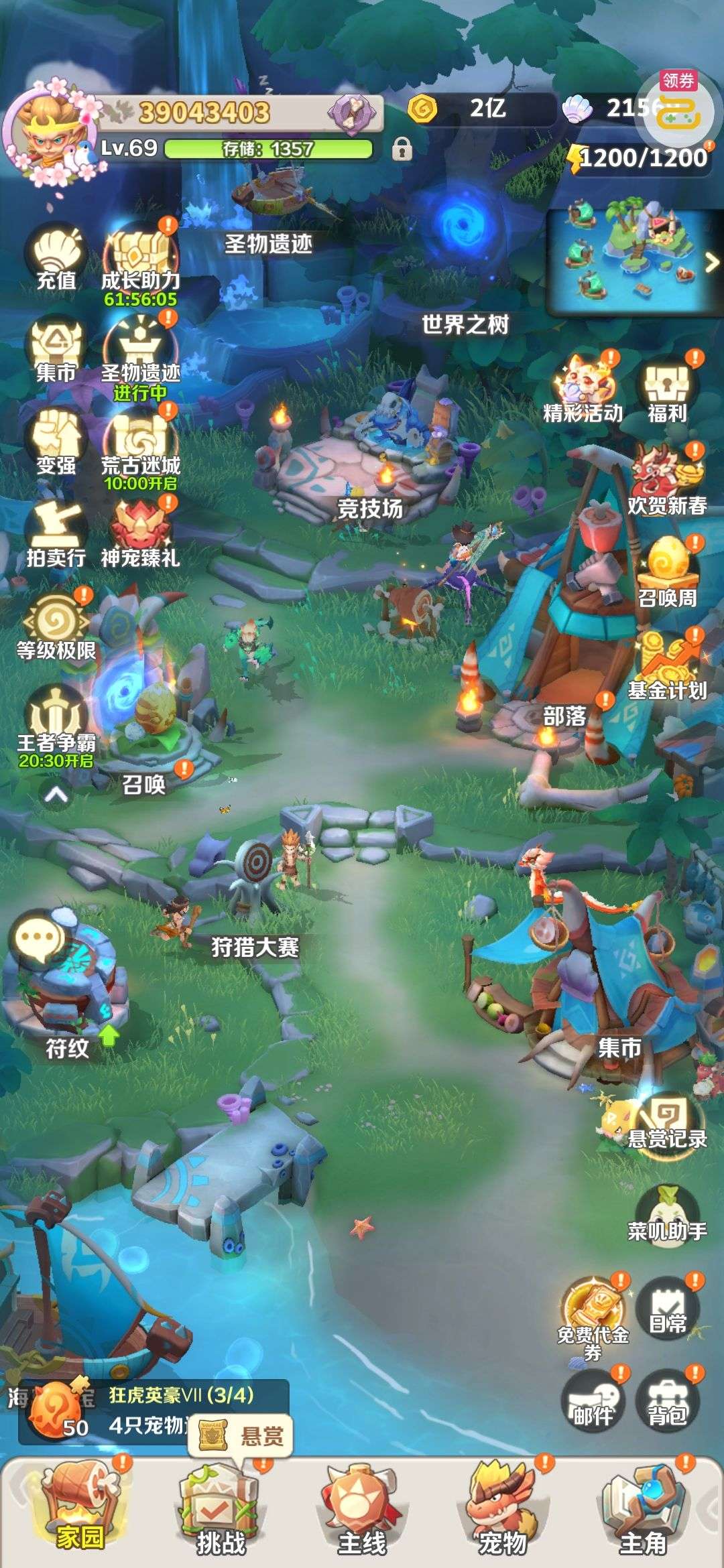Collapse the left icon menu arrow
Viewport: 724px width, 1568px height.
coord(56,795)
